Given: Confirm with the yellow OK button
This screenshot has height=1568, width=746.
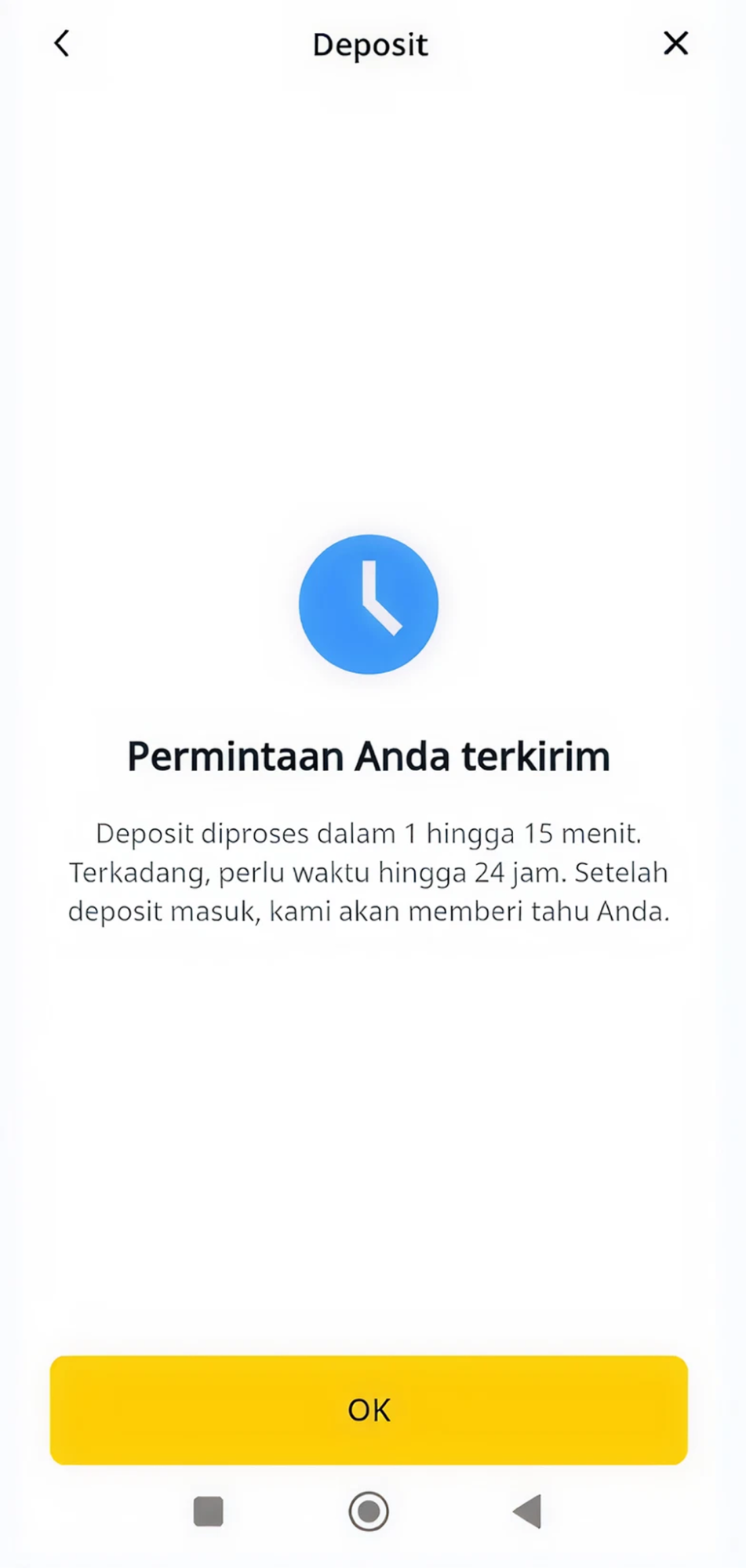Looking at the screenshot, I should point(369,1410).
